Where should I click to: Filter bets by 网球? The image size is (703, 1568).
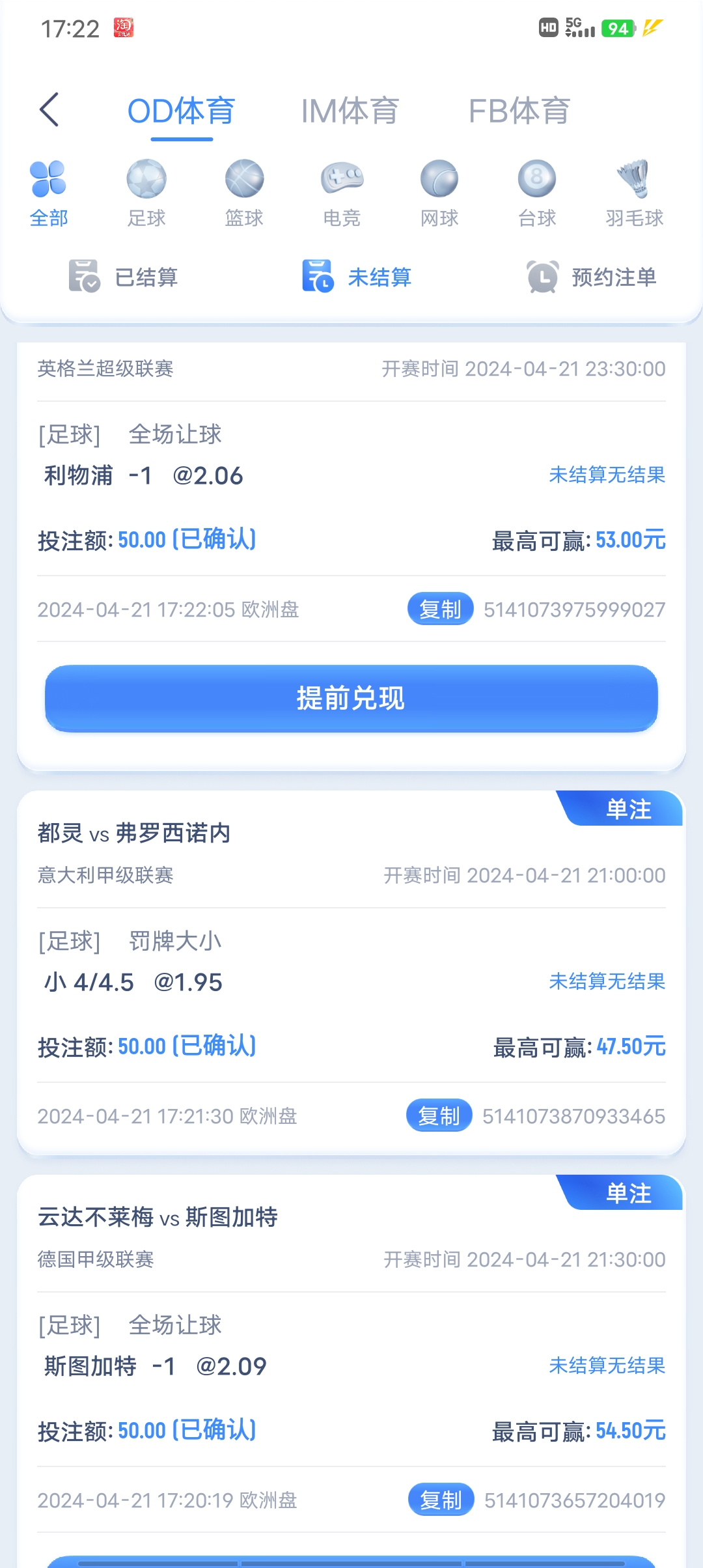point(439,193)
